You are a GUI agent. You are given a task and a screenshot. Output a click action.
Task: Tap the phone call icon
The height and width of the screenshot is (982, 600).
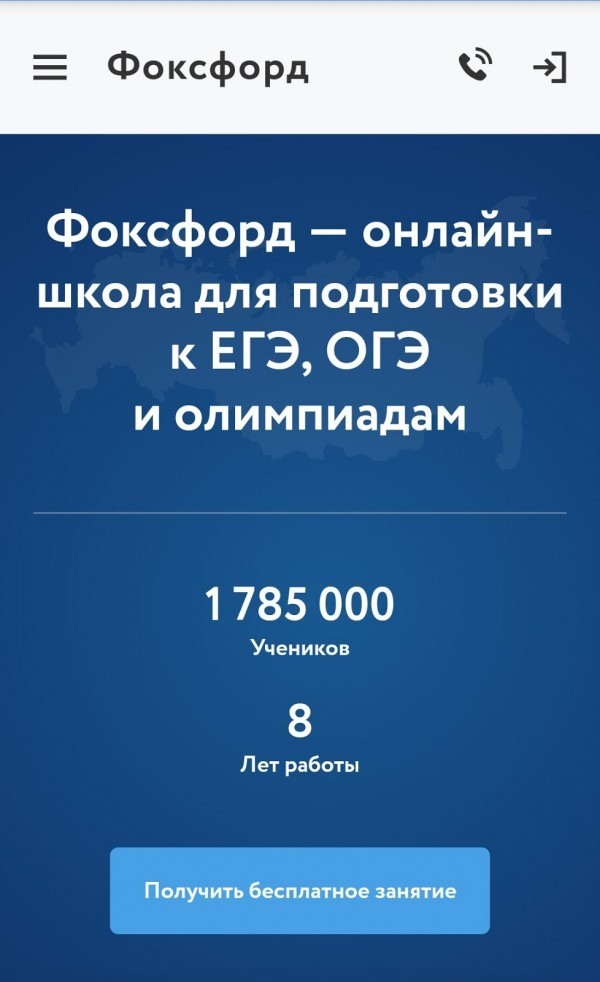[x=475, y=66]
